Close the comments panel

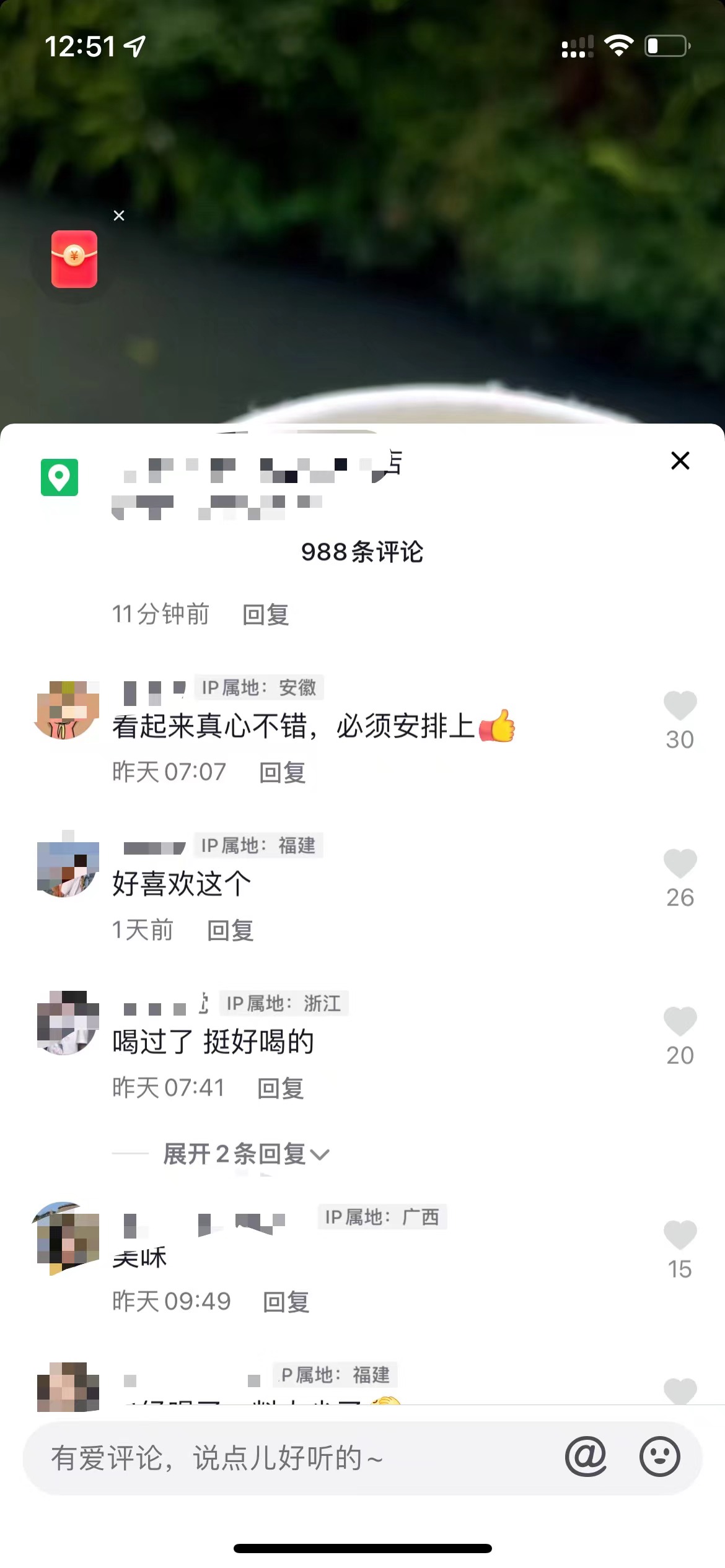[x=680, y=460]
